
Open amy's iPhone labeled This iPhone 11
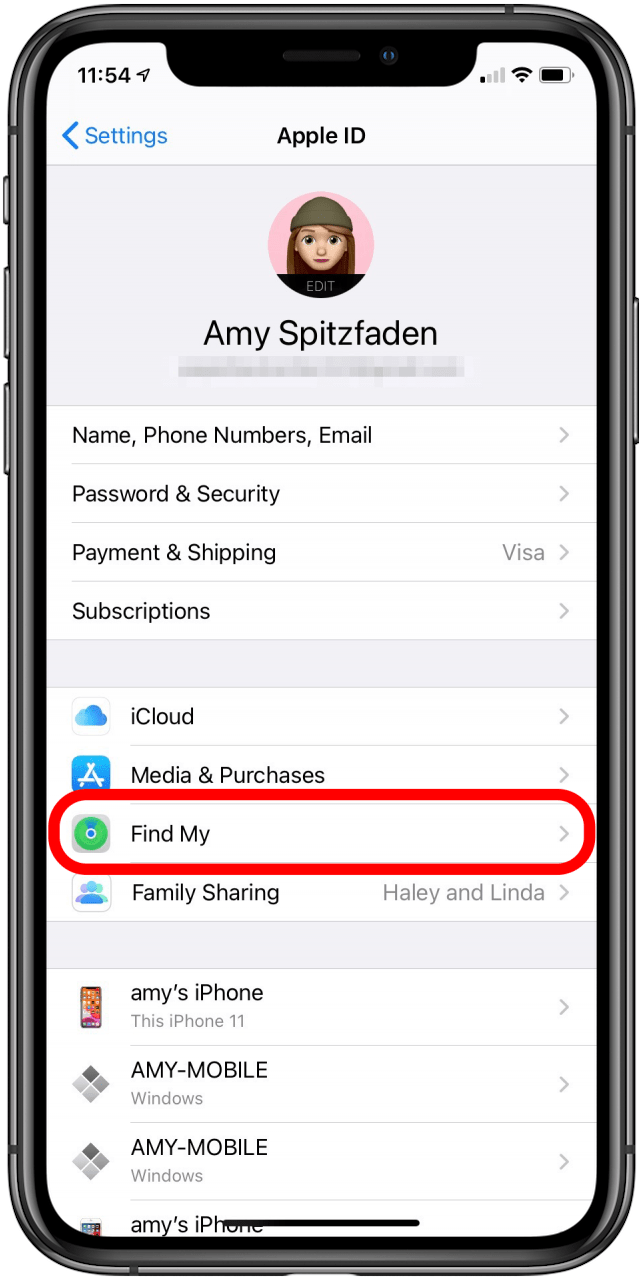coord(320,1006)
